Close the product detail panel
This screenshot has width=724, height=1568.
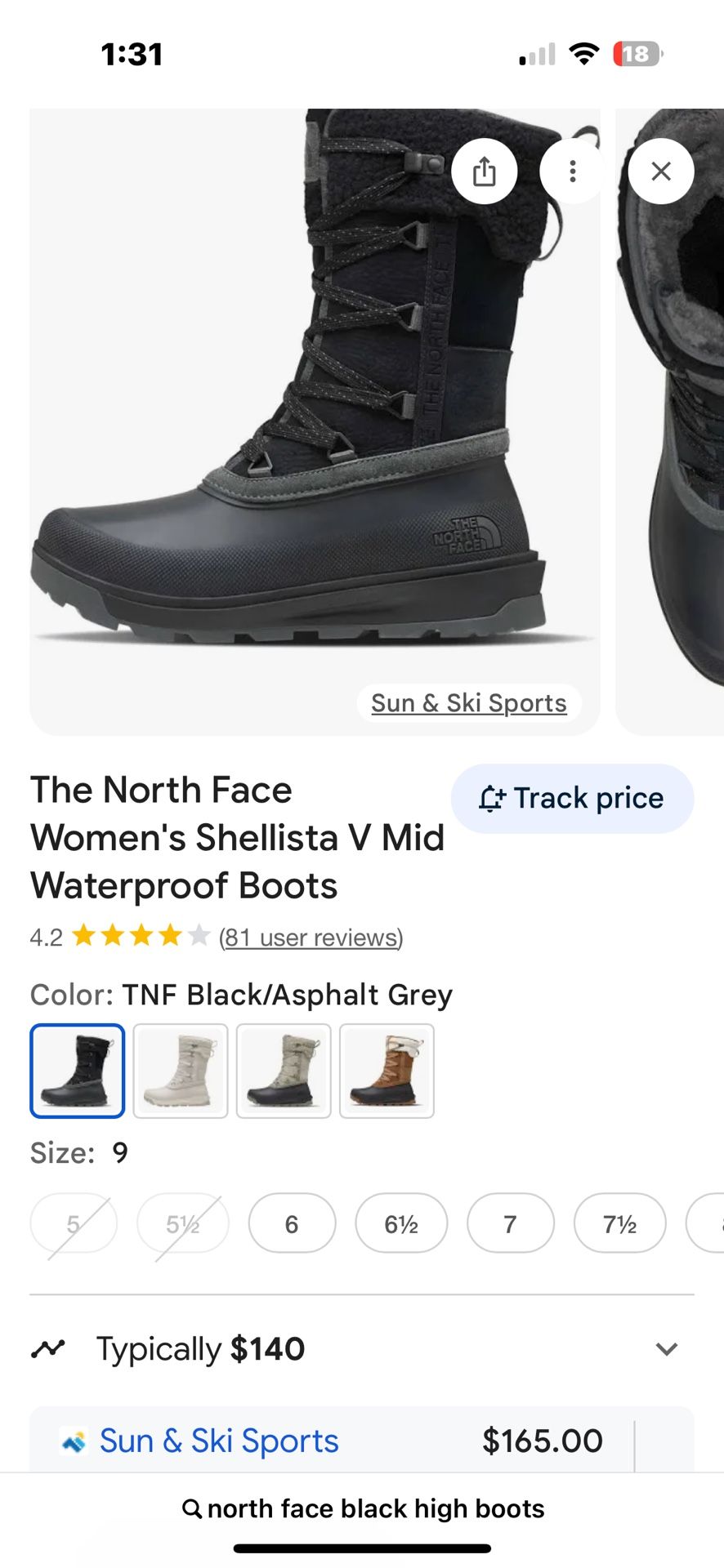pos(660,171)
